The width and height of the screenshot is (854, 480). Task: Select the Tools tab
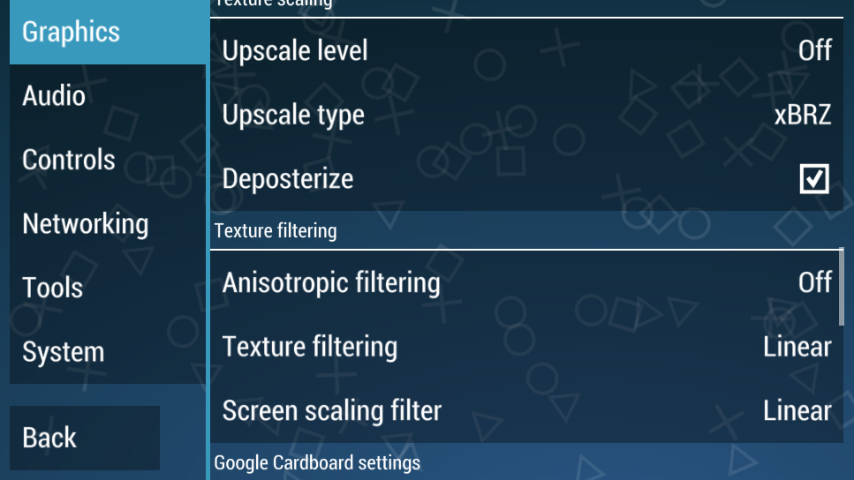(x=107, y=288)
